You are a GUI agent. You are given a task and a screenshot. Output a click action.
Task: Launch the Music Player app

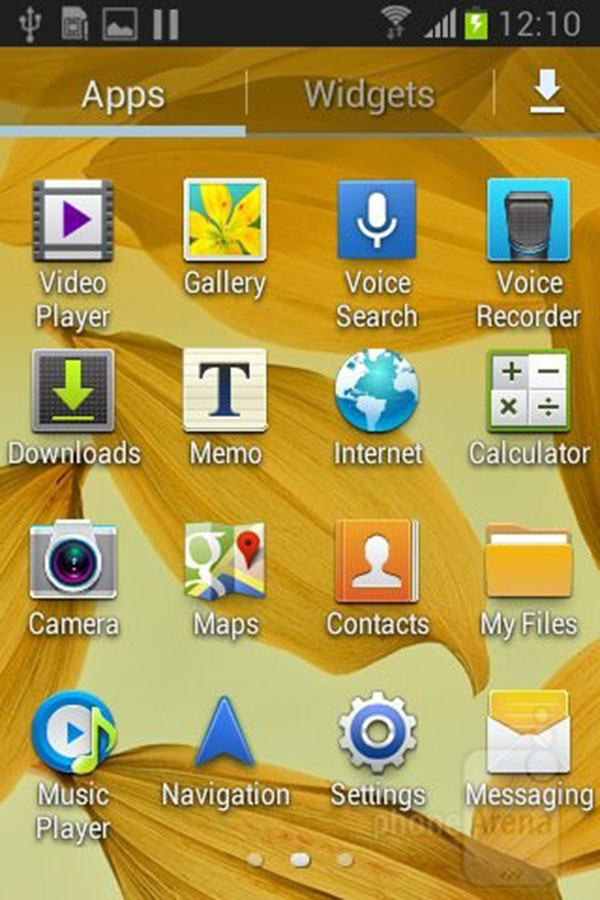pyautogui.click(x=73, y=733)
